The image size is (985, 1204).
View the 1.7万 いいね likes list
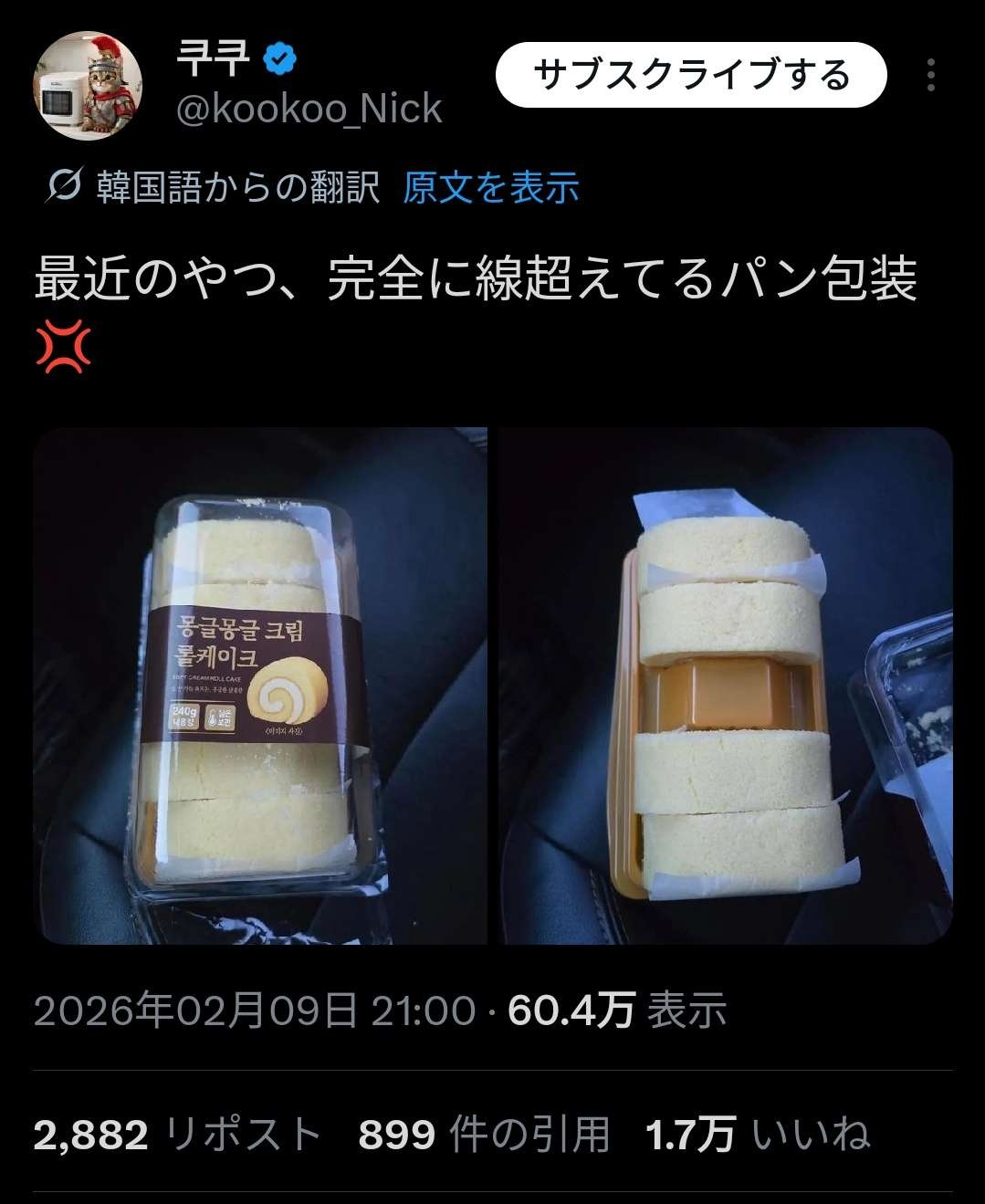click(757, 1135)
